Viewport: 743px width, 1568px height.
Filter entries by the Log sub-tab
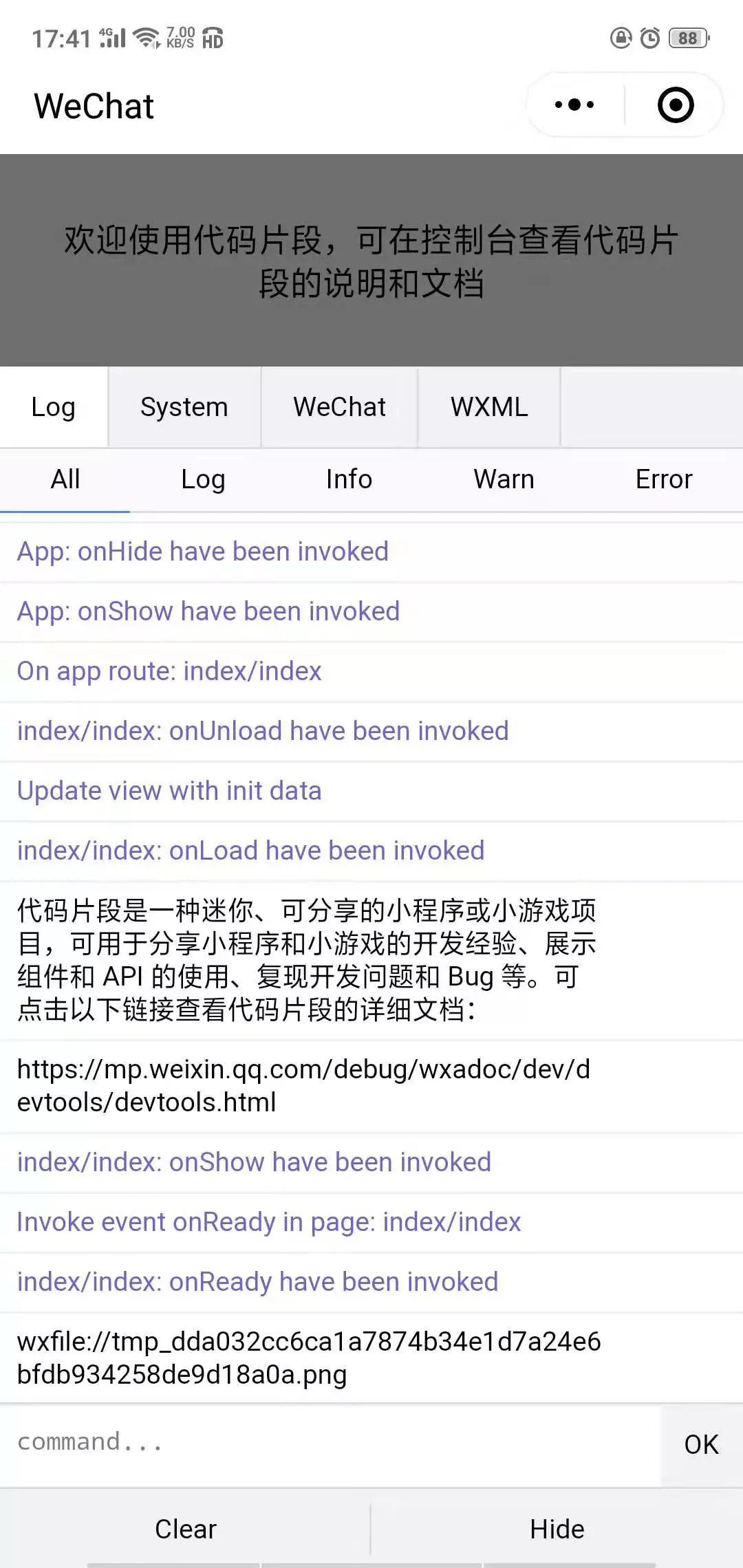203,479
